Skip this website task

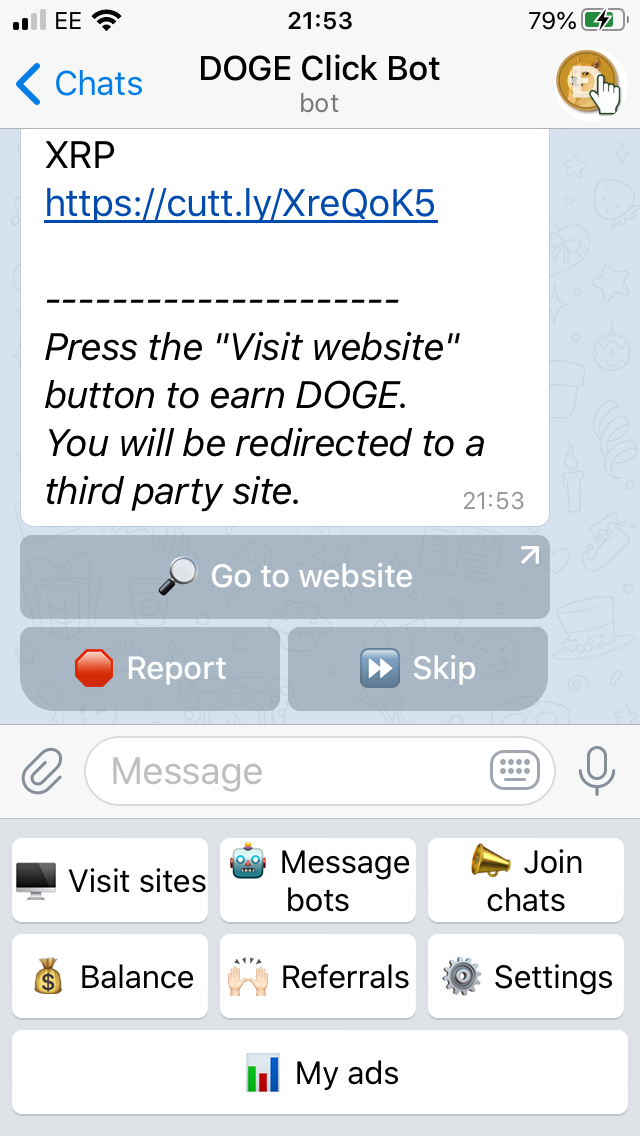coord(418,668)
